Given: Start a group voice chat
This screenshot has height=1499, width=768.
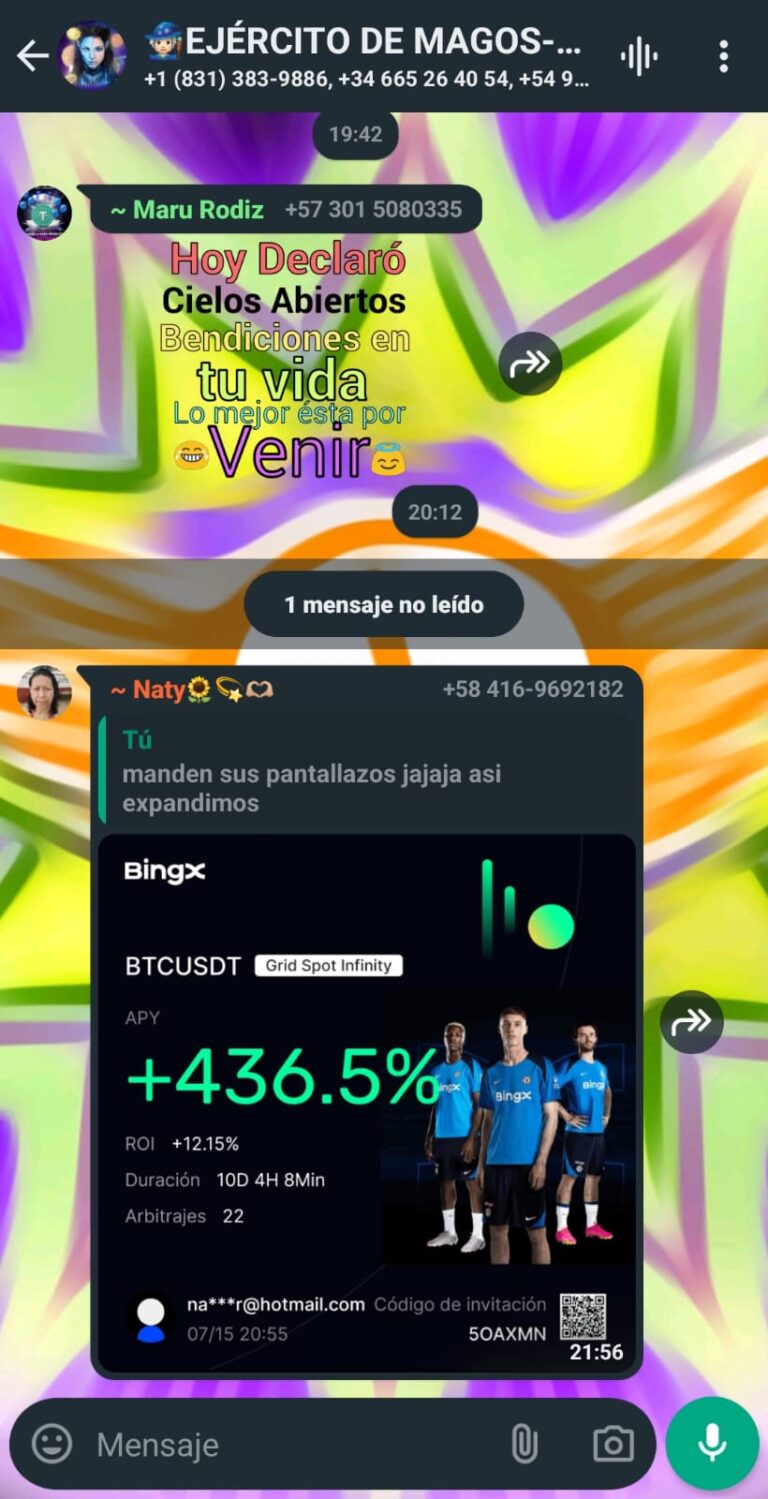Looking at the screenshot, I should pos(639,57).
